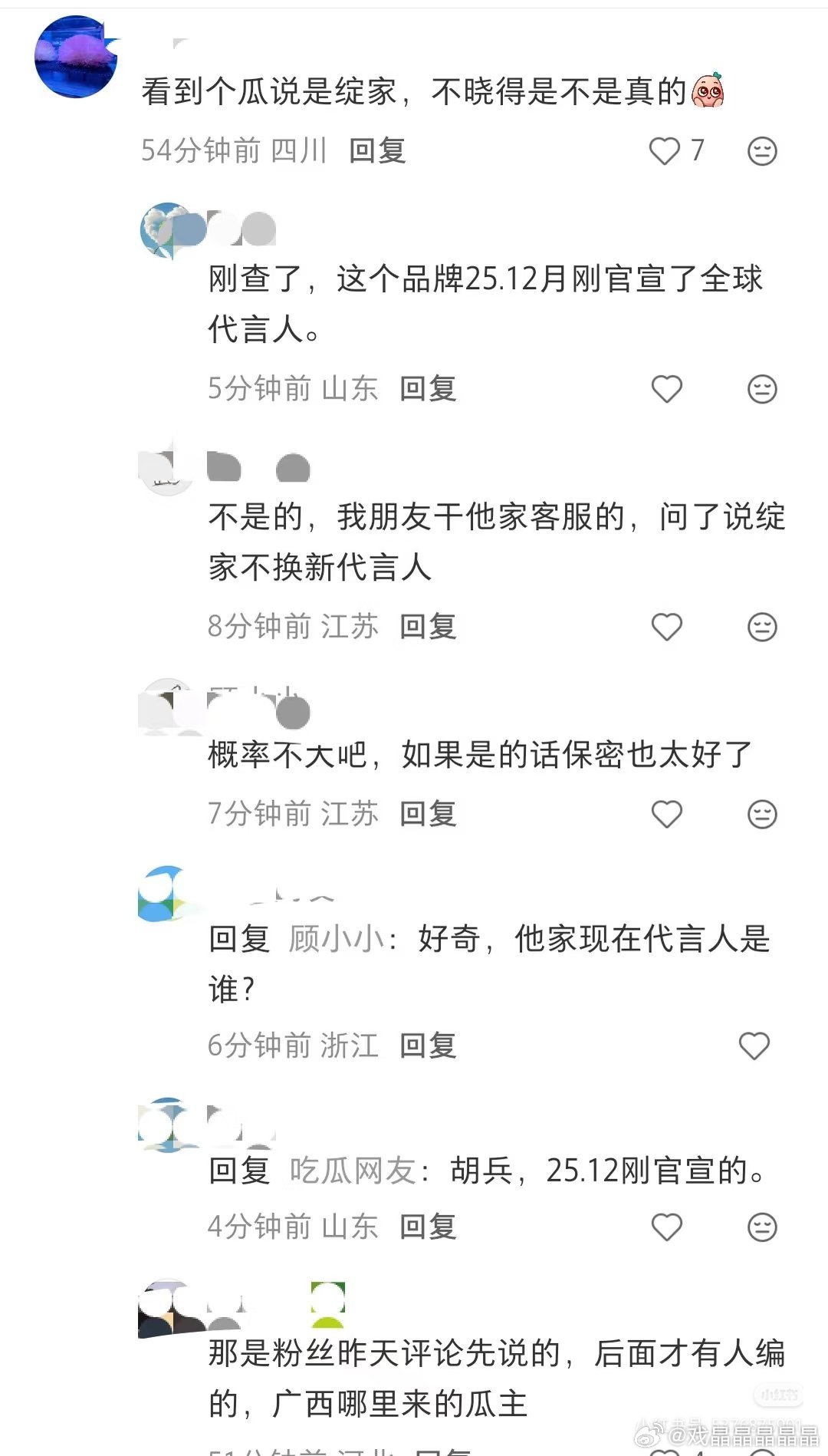Click the emoji icon next to the 8分钟前 江苏 comment
The image size is (828, 1456).
point(761,628)
